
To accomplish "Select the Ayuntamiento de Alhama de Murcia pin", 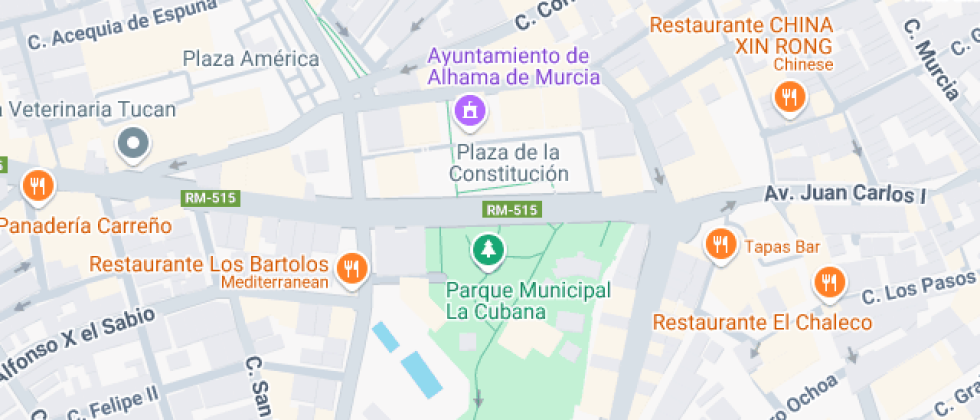I will pyautogui.click(x=469, y=109).
